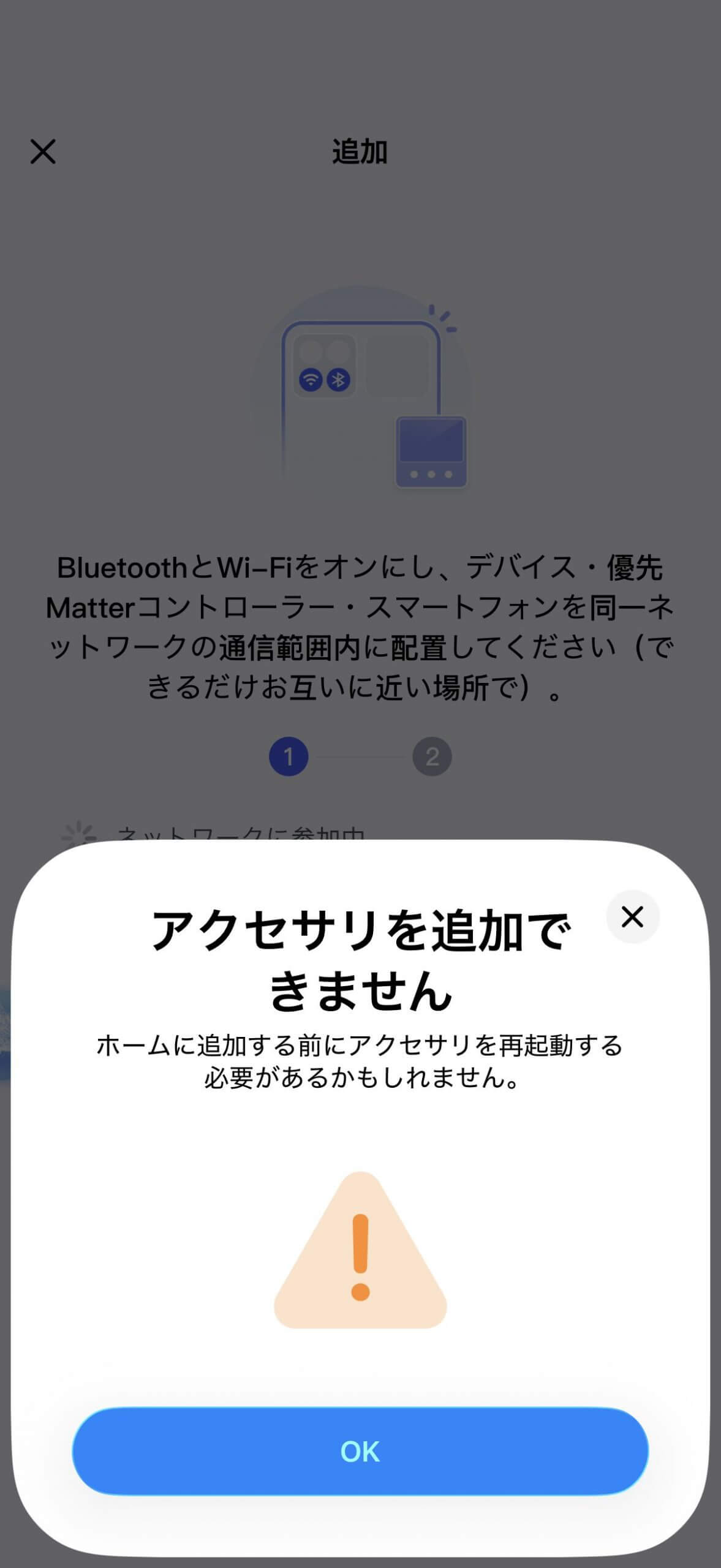Select step indicator 2 in the progress tracker
Screen dimensions: 721x1568
click(x=432, y=757)
